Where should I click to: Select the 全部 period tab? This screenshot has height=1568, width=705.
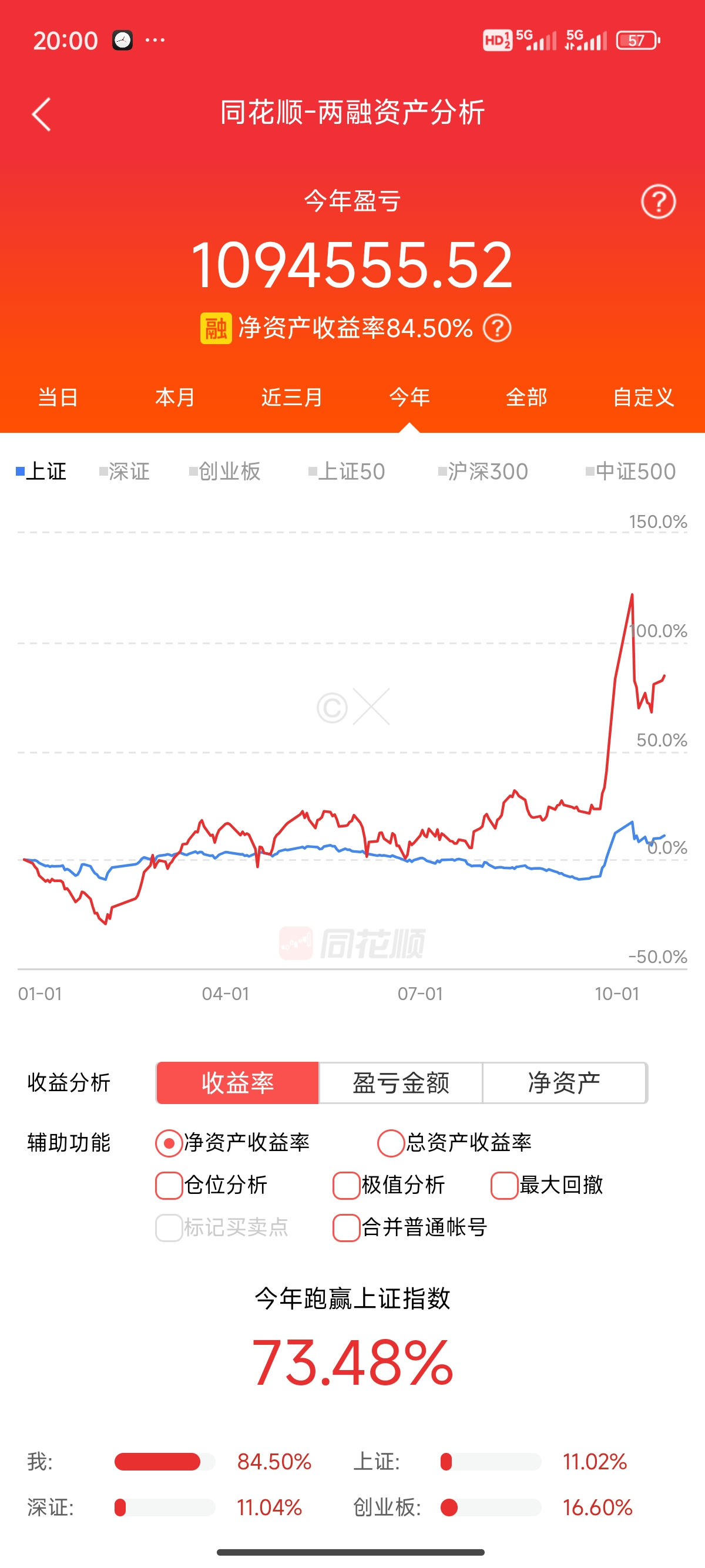click(526, 398)
